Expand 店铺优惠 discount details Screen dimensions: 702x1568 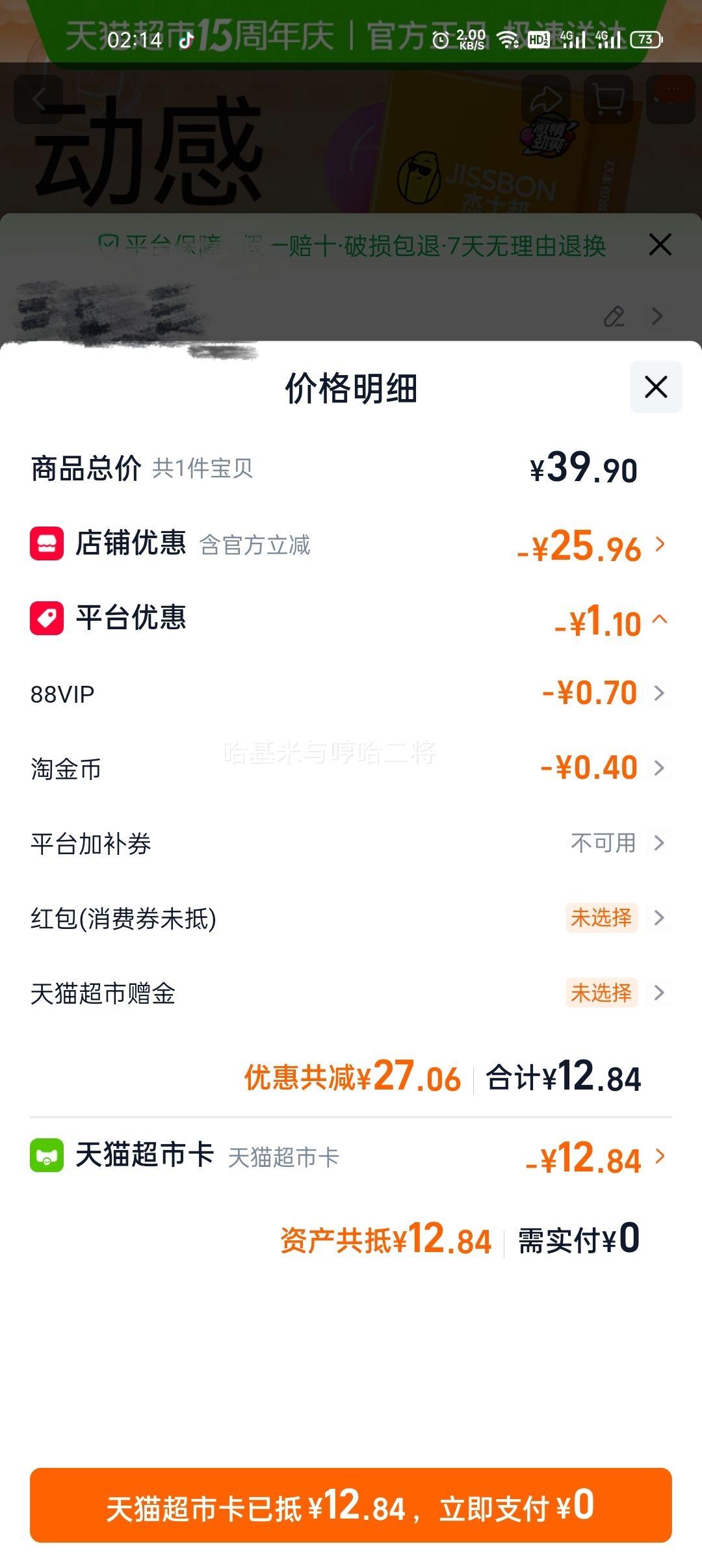pos(659,545)
